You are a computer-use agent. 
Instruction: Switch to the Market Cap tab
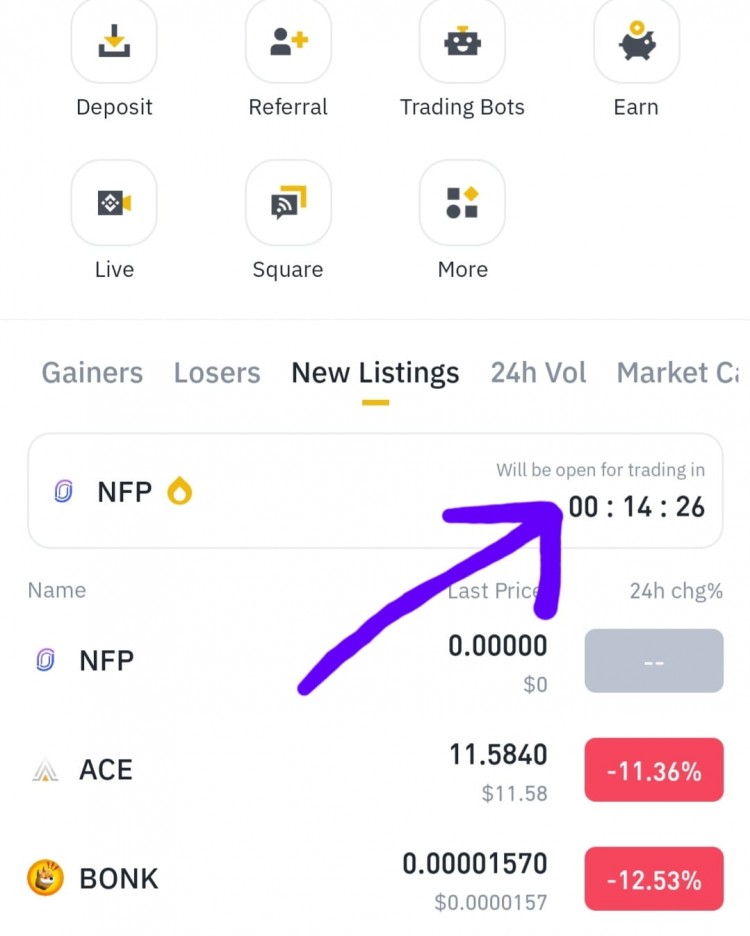[x=681, y=373]
